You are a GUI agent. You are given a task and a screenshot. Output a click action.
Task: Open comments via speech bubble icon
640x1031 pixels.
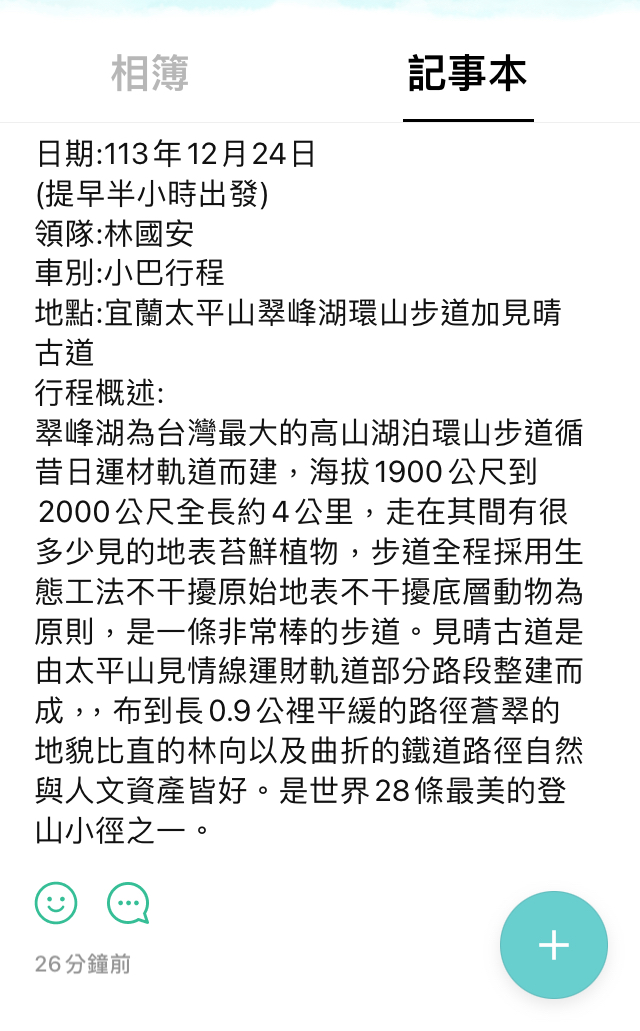click(x=128, y=903)
